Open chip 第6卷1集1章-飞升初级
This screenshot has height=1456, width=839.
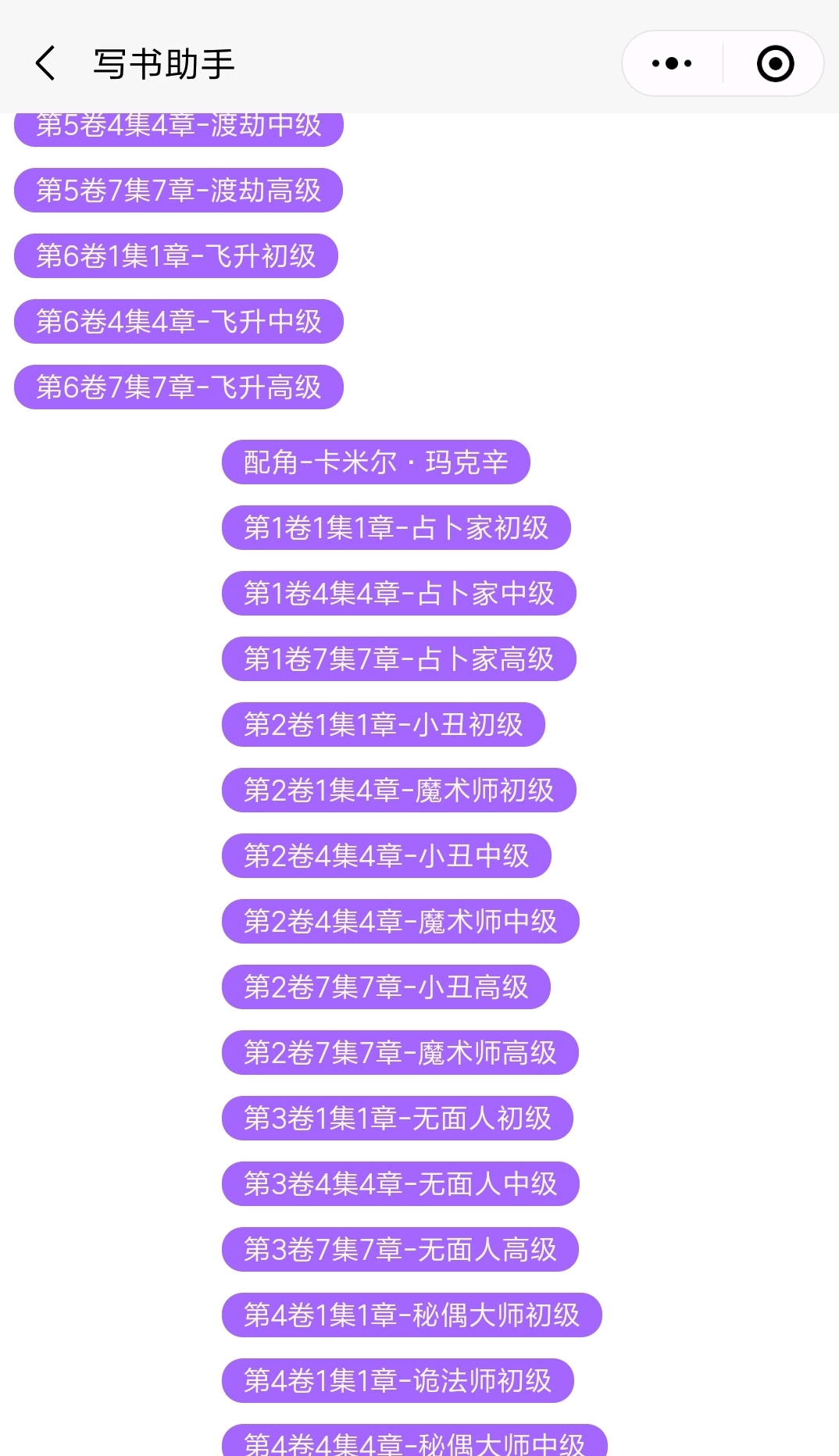(x=176, y=255)
